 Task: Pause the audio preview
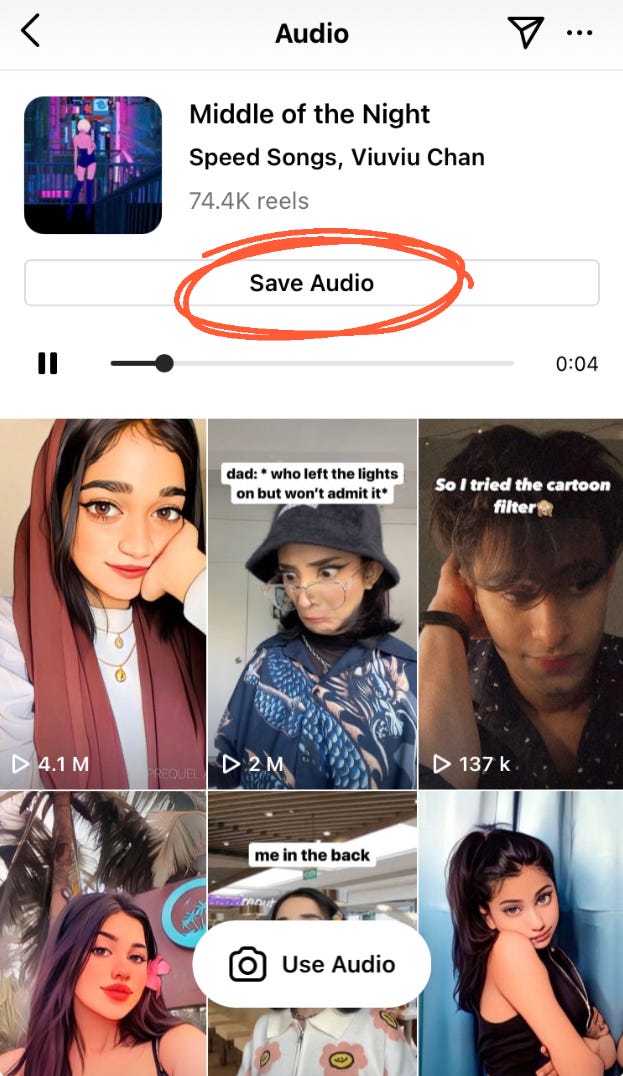[47, 363]
